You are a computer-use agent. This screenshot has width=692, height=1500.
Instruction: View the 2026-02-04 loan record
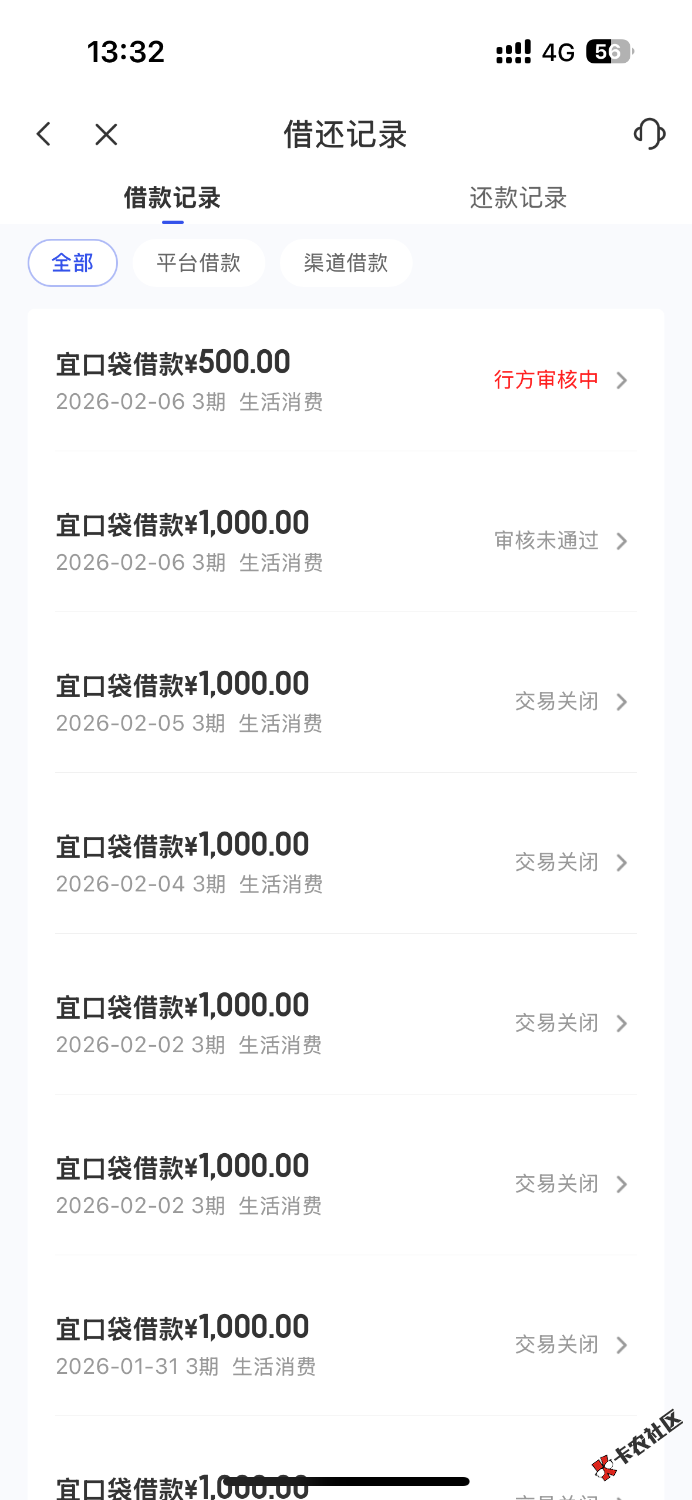pyautogui.click(x=345, y=863)
